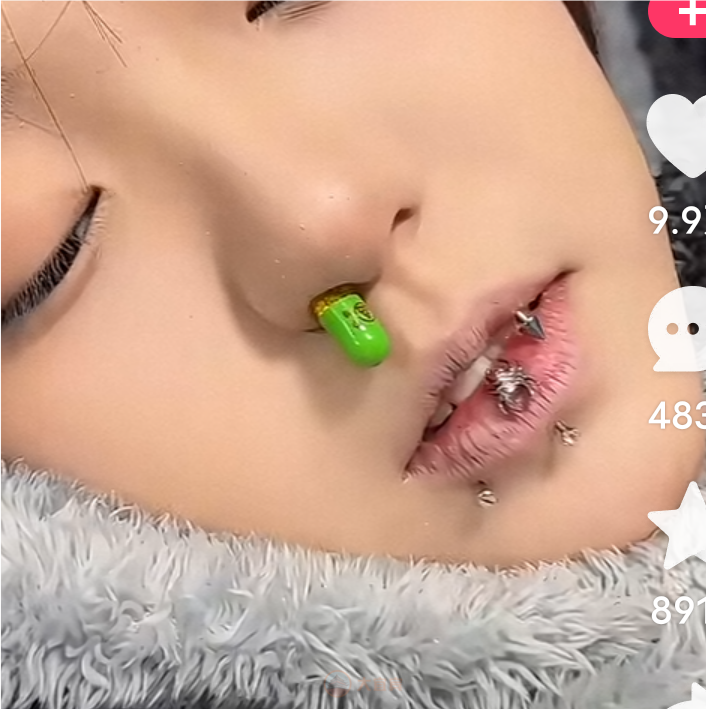Add the video to favorites star
Screen dimensions: 706x709
click(683, 524)
